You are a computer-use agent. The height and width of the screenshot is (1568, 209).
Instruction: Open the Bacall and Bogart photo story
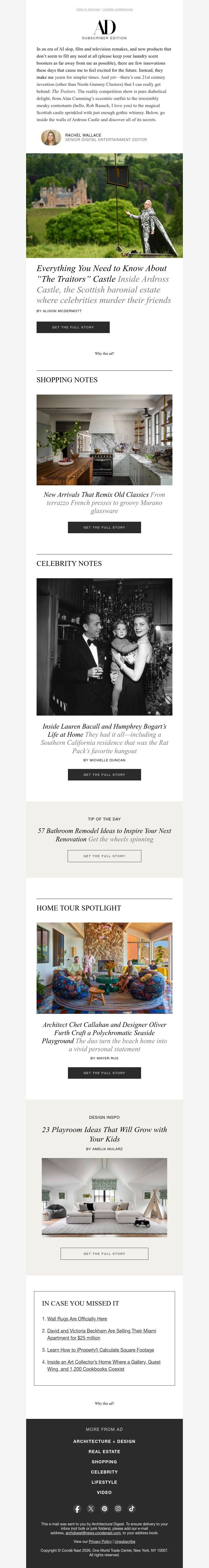click(104, 647)
